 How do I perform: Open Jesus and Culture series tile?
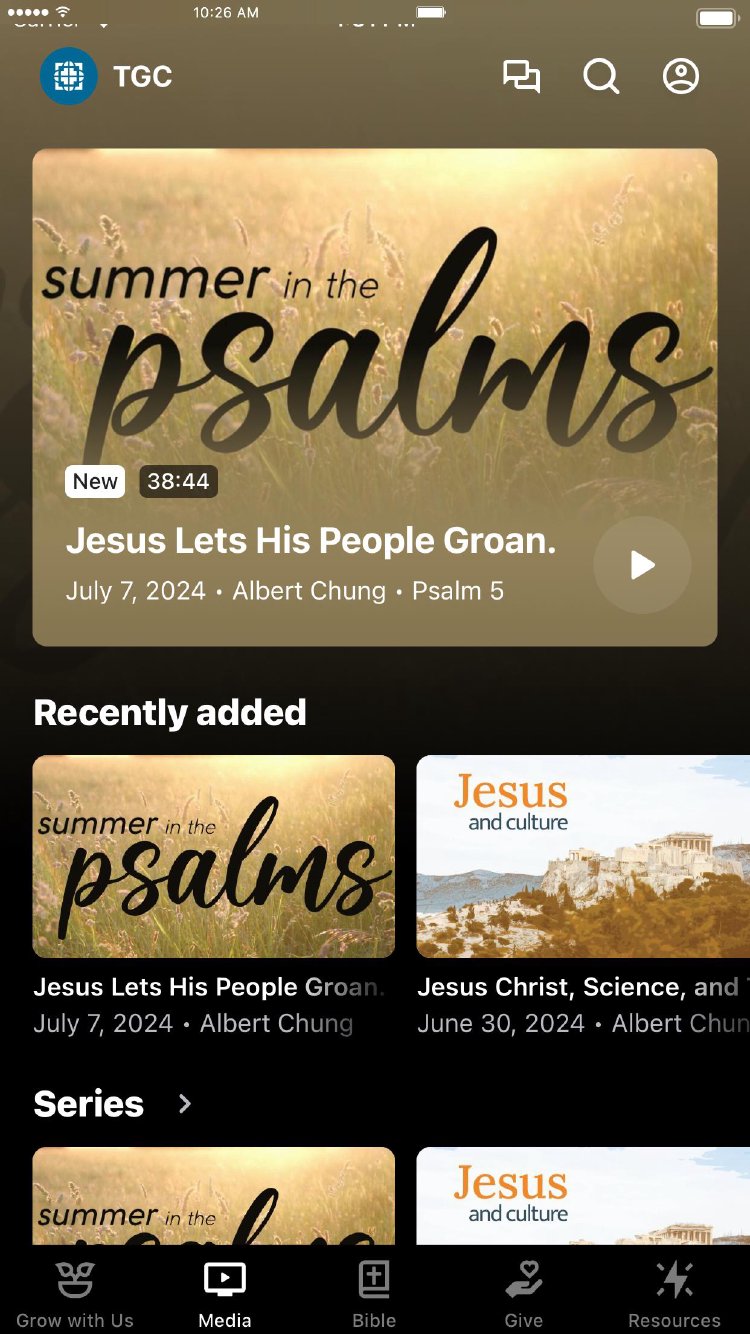(583, 1196)
